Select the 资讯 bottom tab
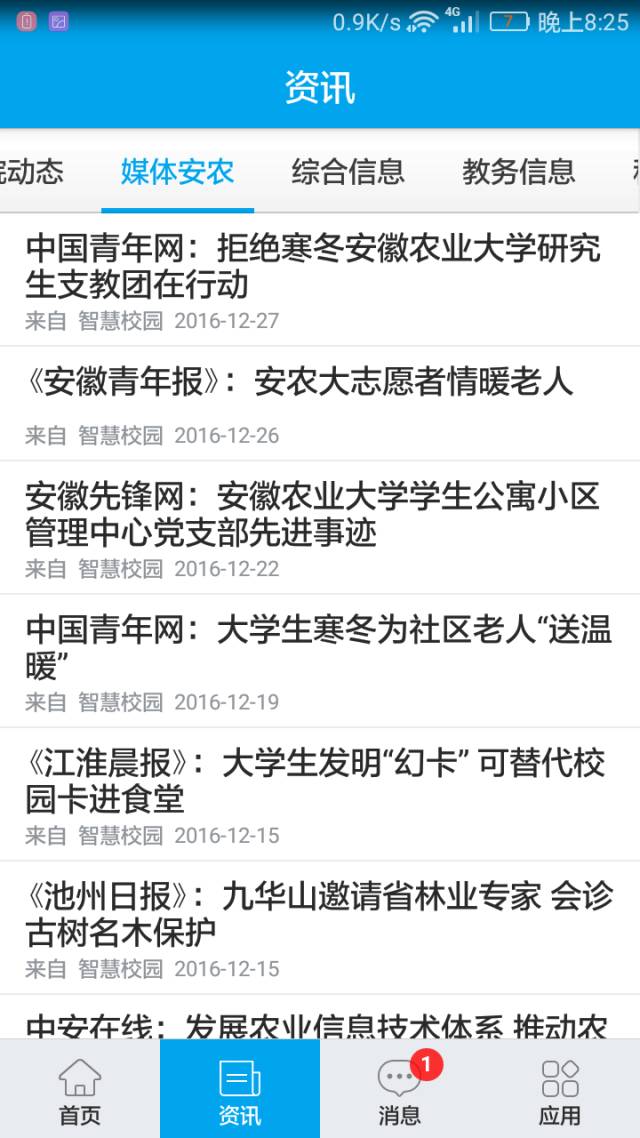The width and height of the screenshot is (640, 1138). (x=240, y=1090)
